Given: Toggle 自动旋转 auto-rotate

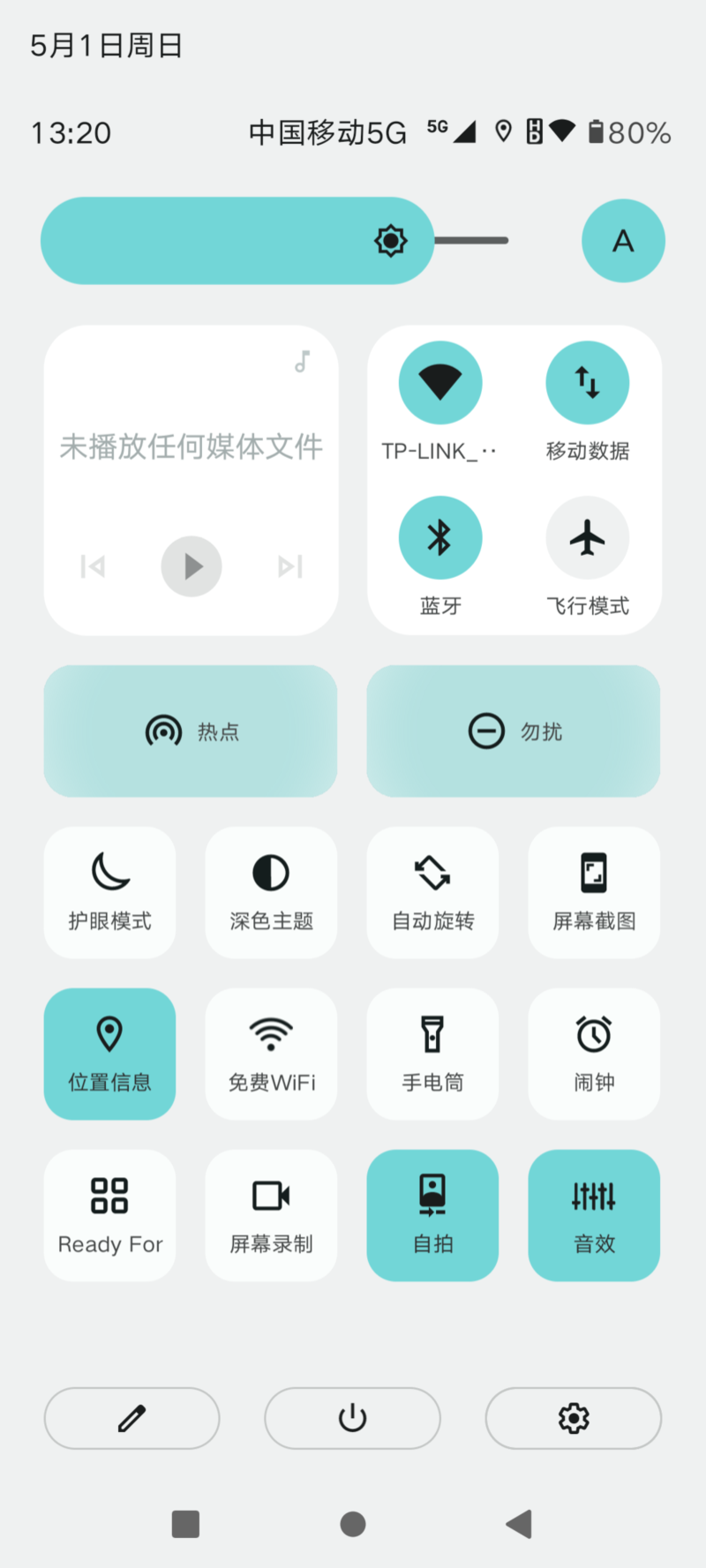Looking at the screenshot, I should click(x=432, y=892).
